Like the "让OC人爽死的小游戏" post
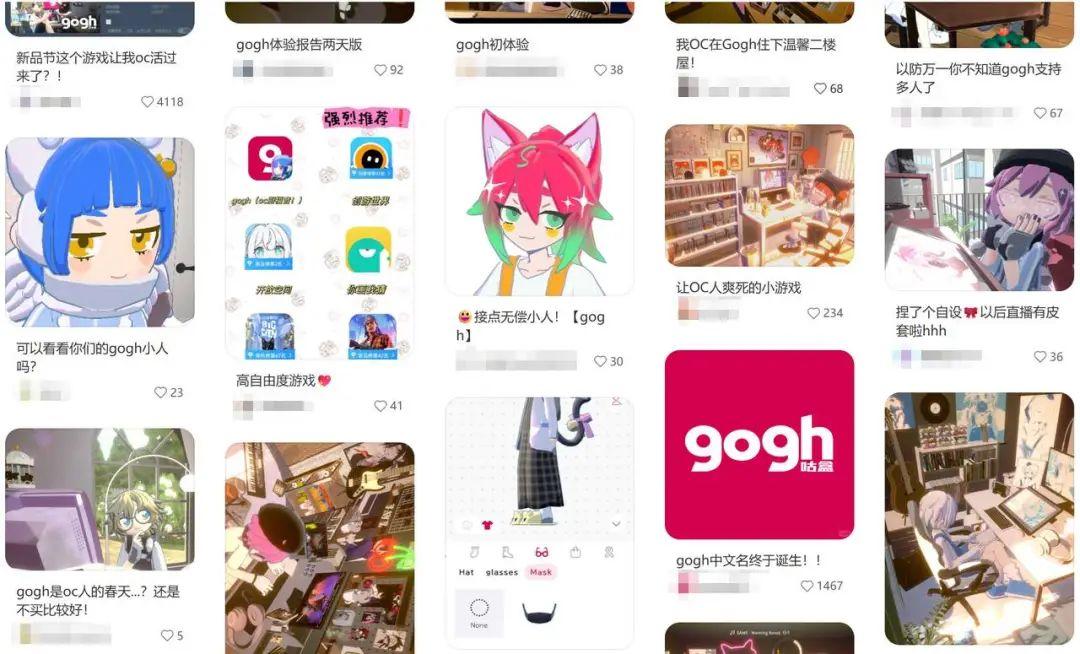The image size is (1080, 654). click(x=813, y=313)
